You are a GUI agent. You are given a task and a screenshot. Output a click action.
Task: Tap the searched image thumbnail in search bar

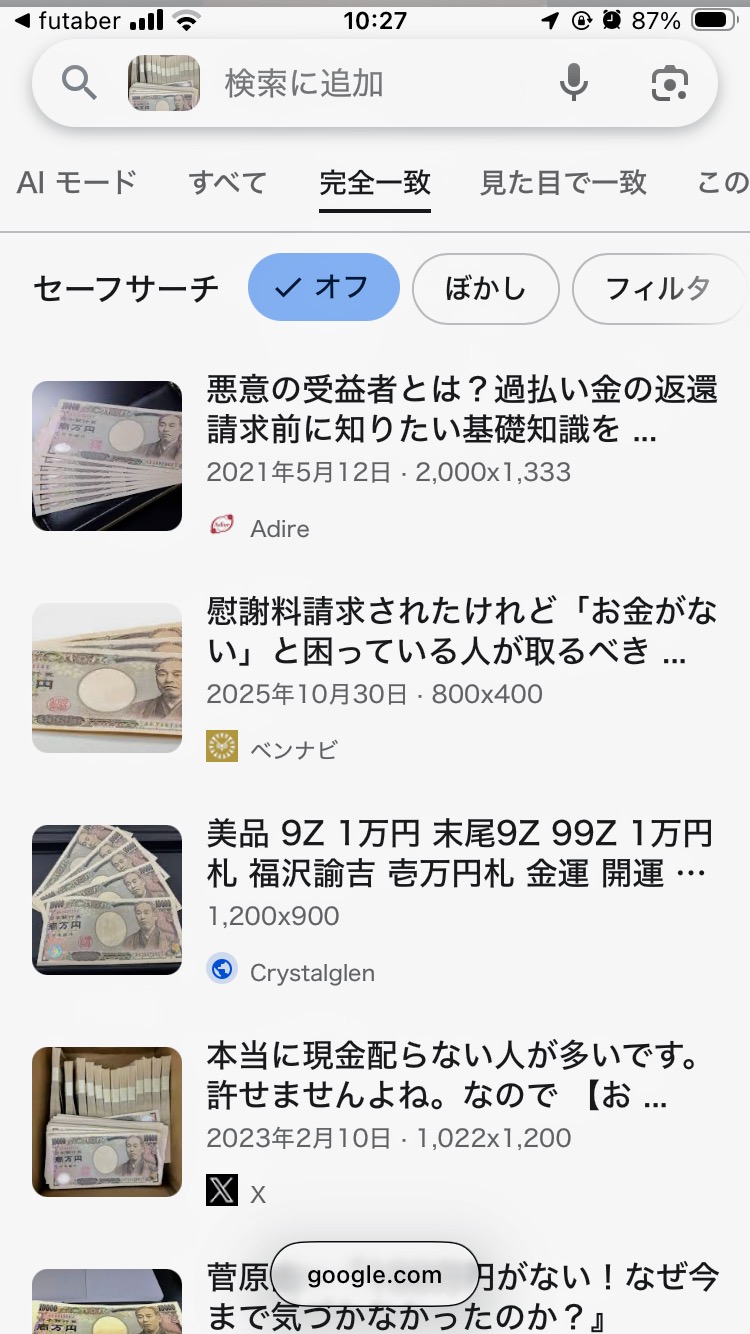click(164, 84)
